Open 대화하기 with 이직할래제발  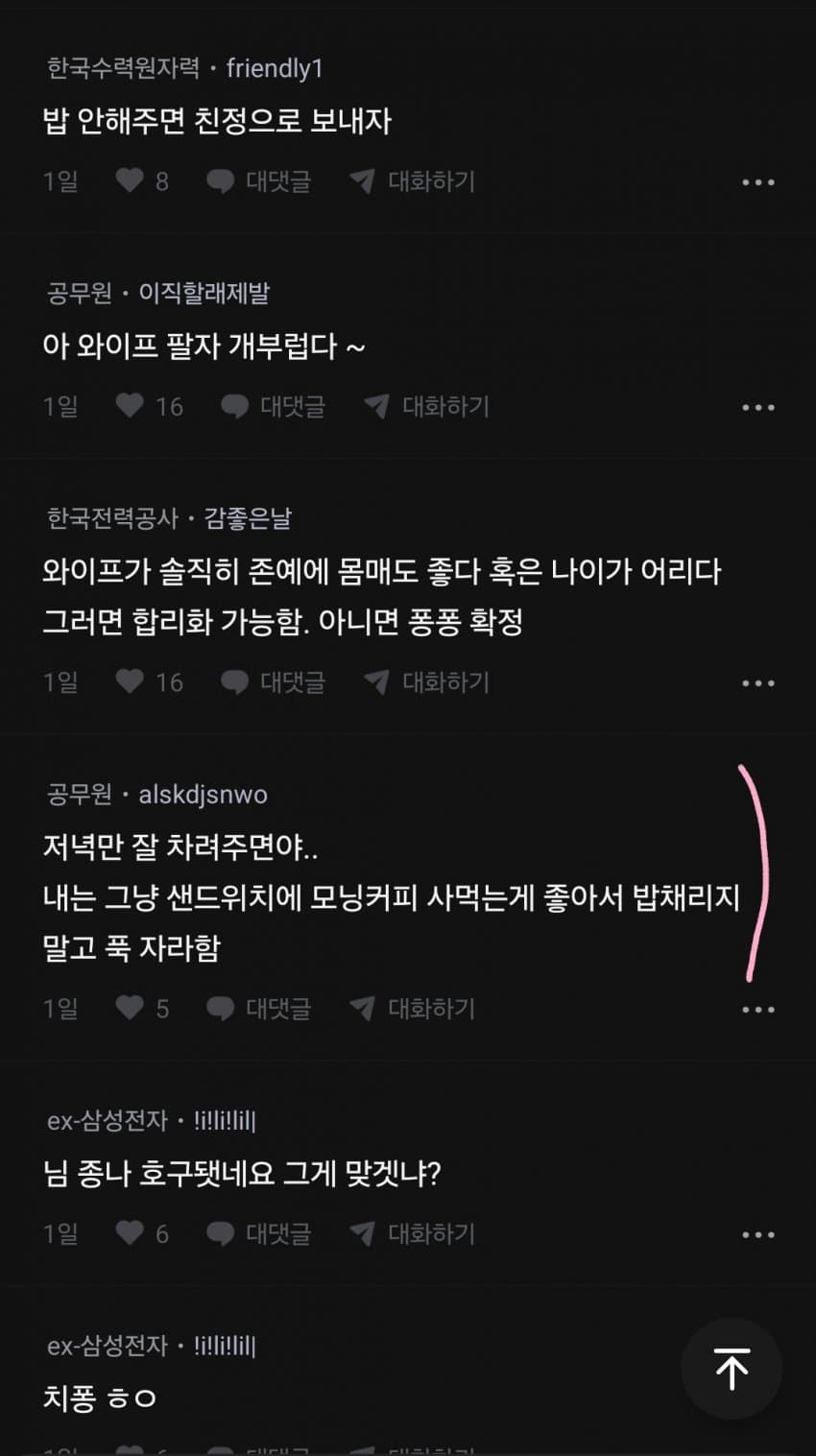[x=427, y=406]
